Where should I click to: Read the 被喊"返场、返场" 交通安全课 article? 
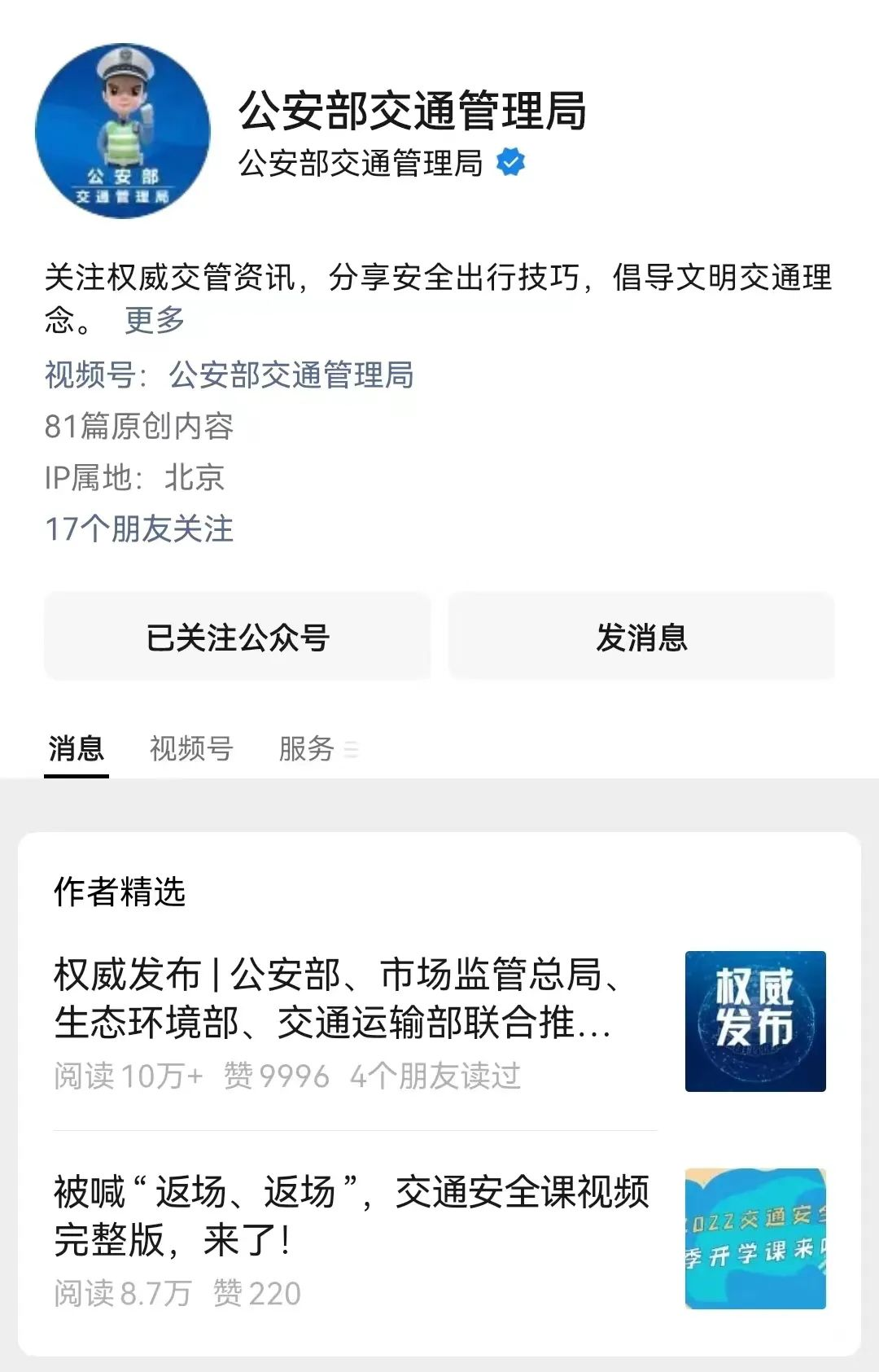pyautogui.click(x=350, y=1216)
